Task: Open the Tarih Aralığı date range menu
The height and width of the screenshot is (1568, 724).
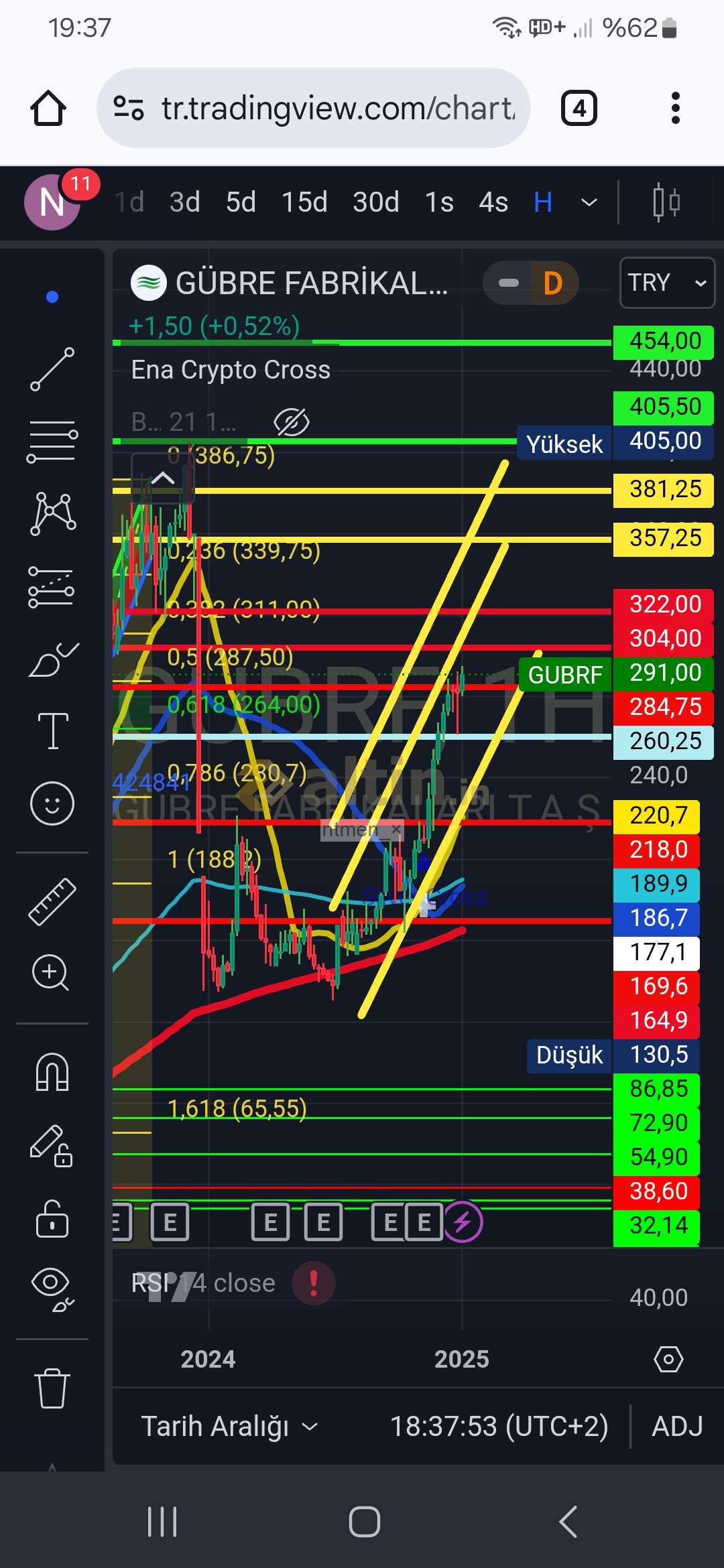Action: [229, 1426]
